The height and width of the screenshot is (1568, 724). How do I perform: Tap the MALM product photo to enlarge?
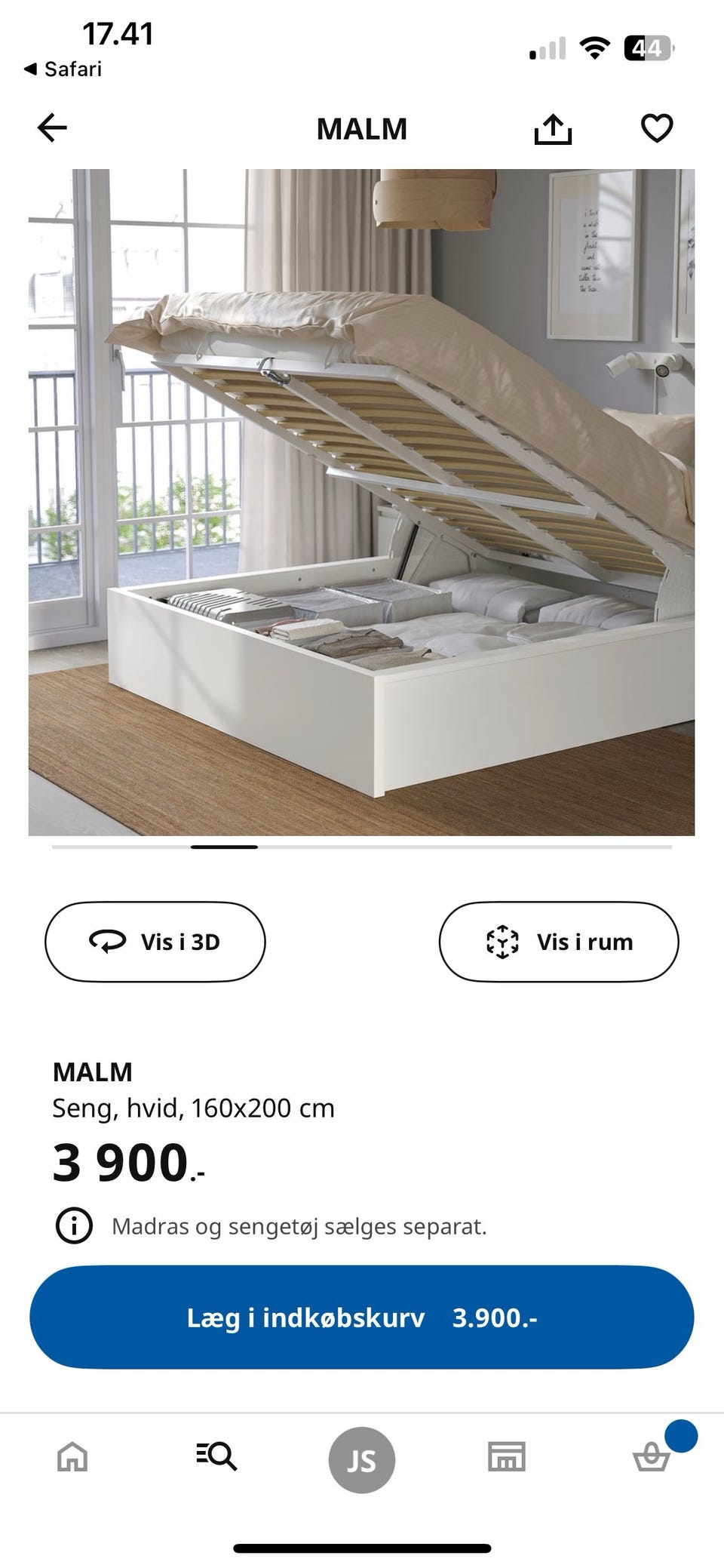(x=362, y=498)
